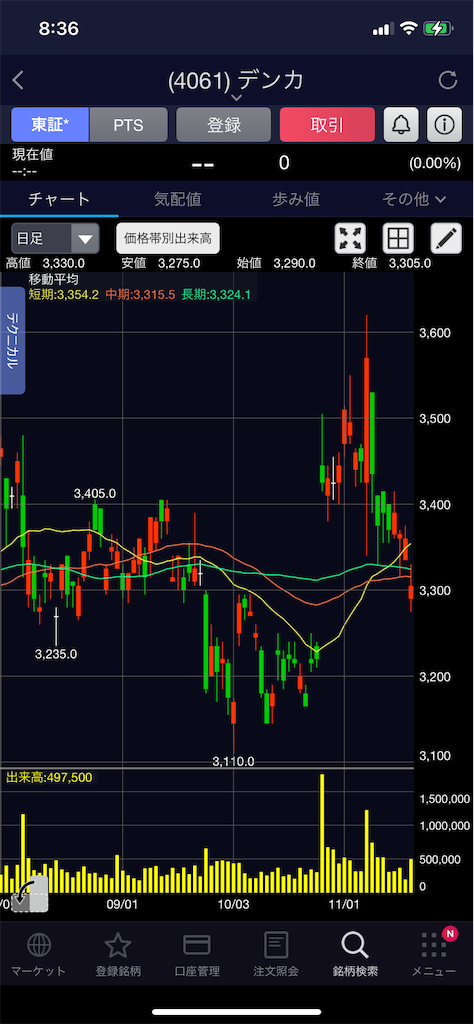
Task: Switch to PTS market
Action: (129, 125)
